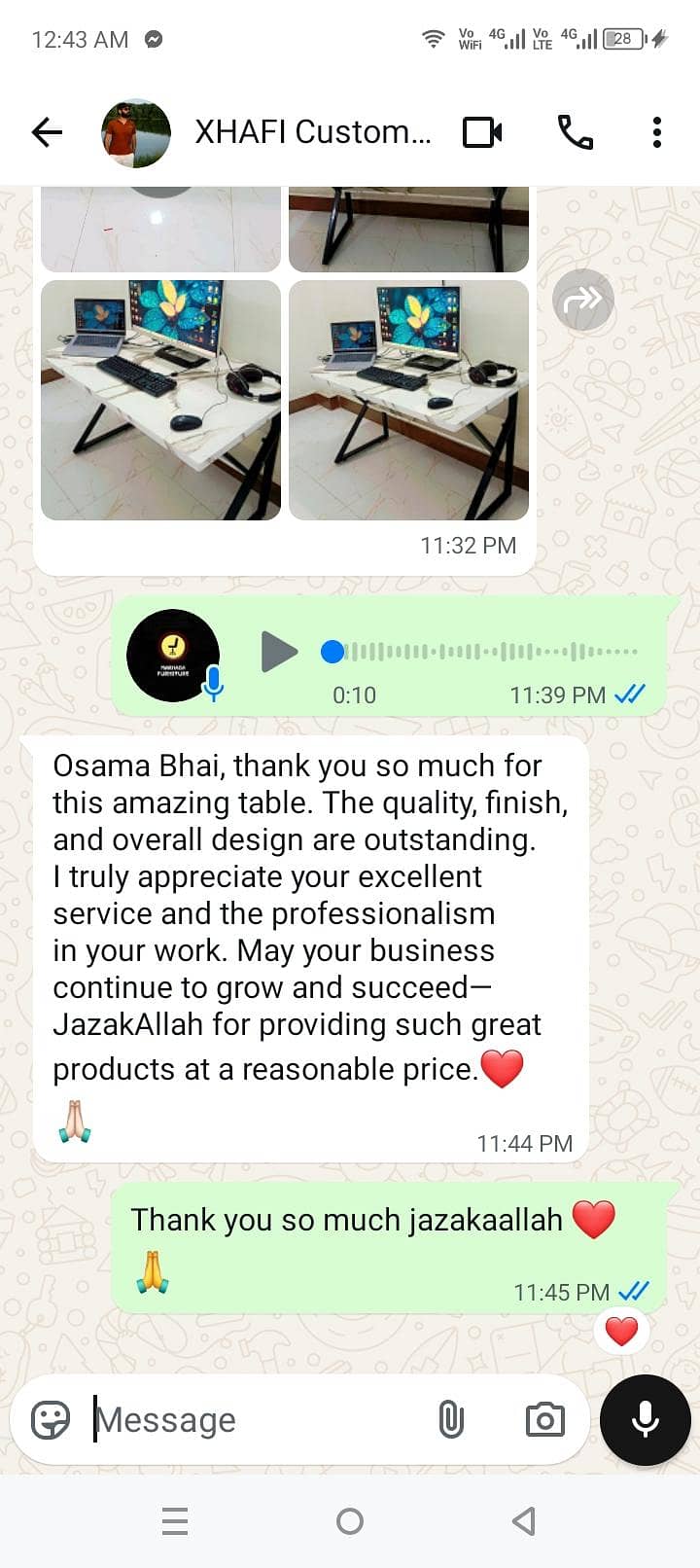This screenshot has height=1568, width=700.
Task: View the heart reaction on last message
Action: (x=621, y=1331)
